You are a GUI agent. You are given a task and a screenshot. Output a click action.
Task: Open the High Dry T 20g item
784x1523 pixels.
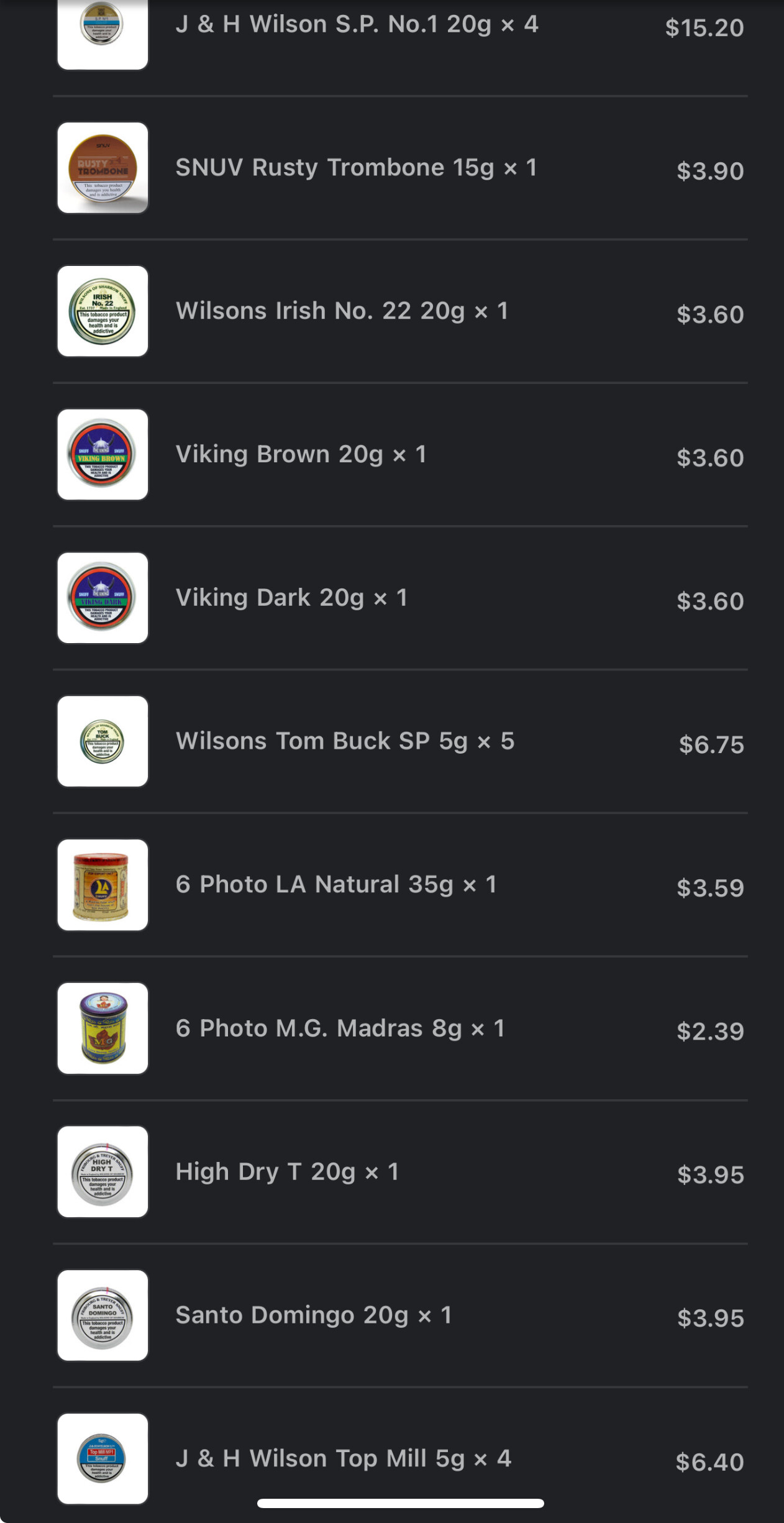[x=287, y=1172]
